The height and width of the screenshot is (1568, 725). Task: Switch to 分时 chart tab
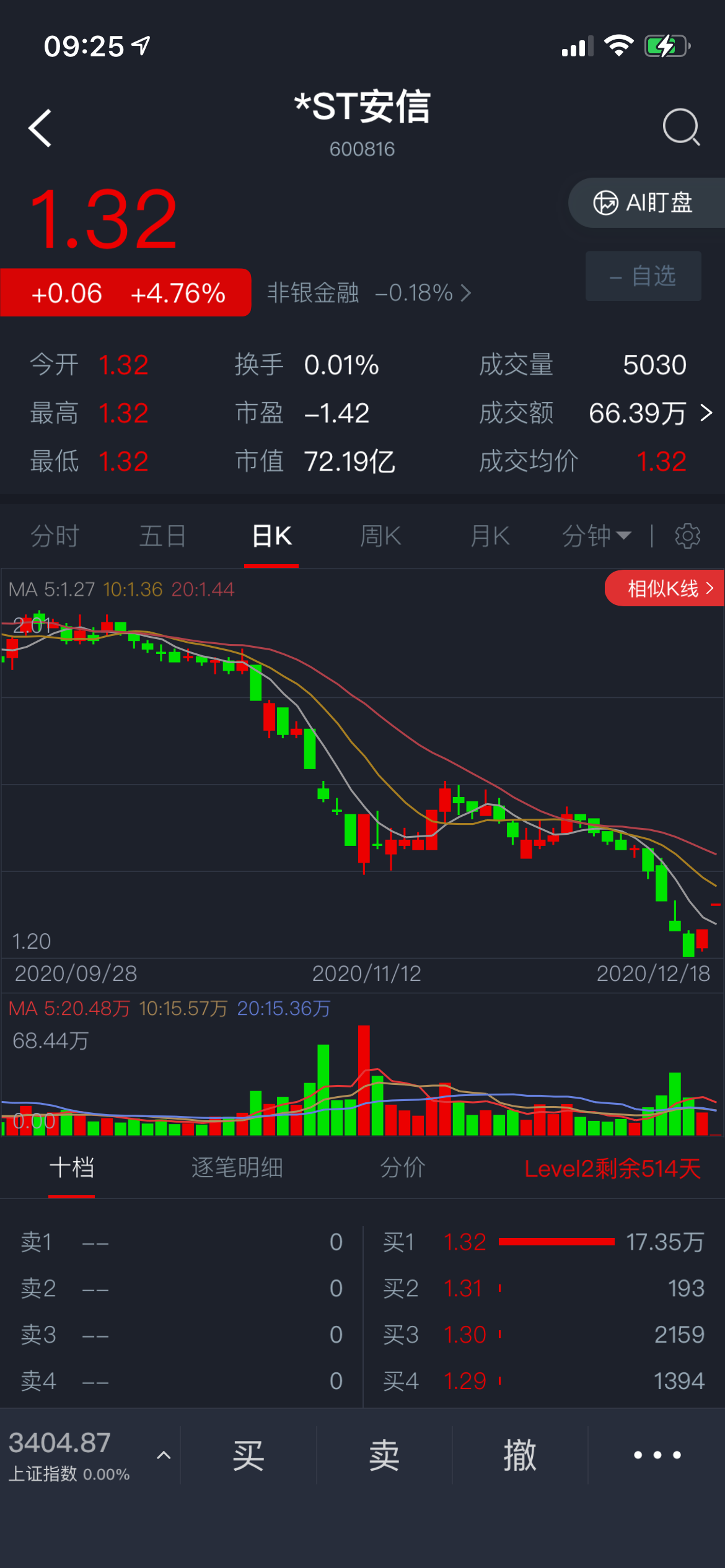(x=55, y=536)
